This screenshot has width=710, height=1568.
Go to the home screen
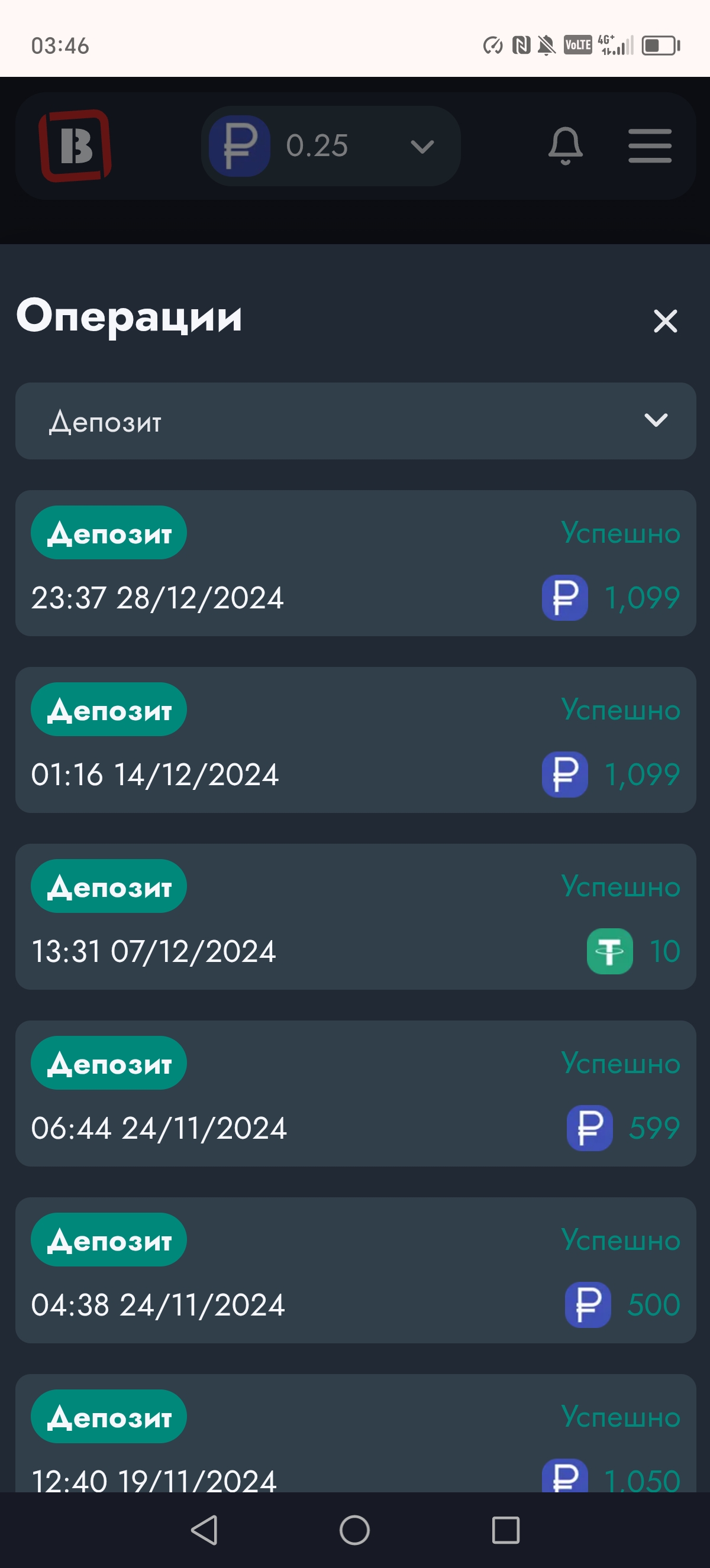pyautogui.click(x=354, y=1530)
